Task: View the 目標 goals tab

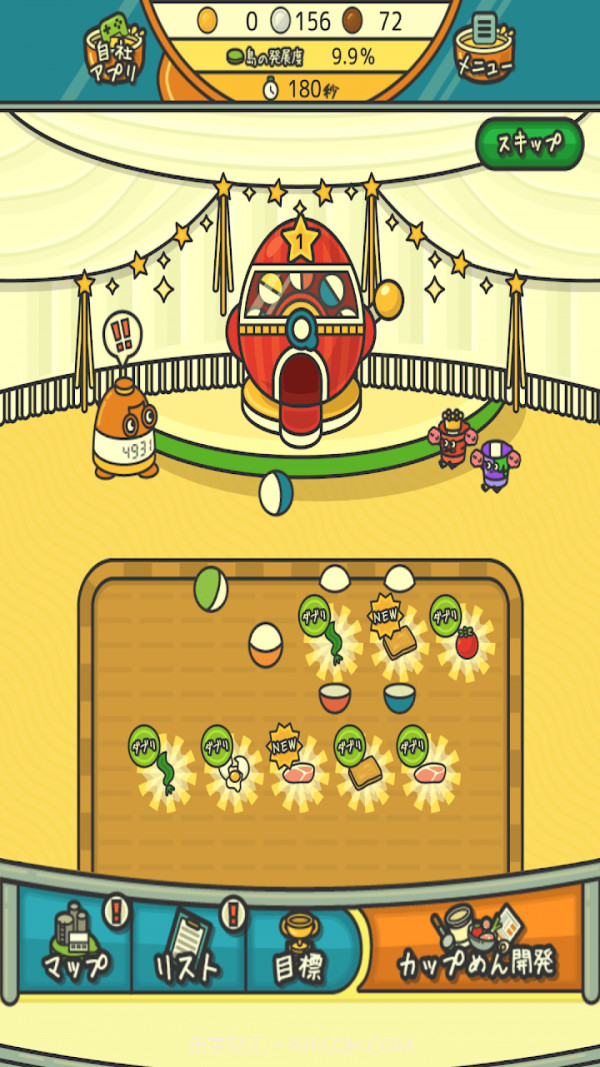Action: [x=299, y=945]
